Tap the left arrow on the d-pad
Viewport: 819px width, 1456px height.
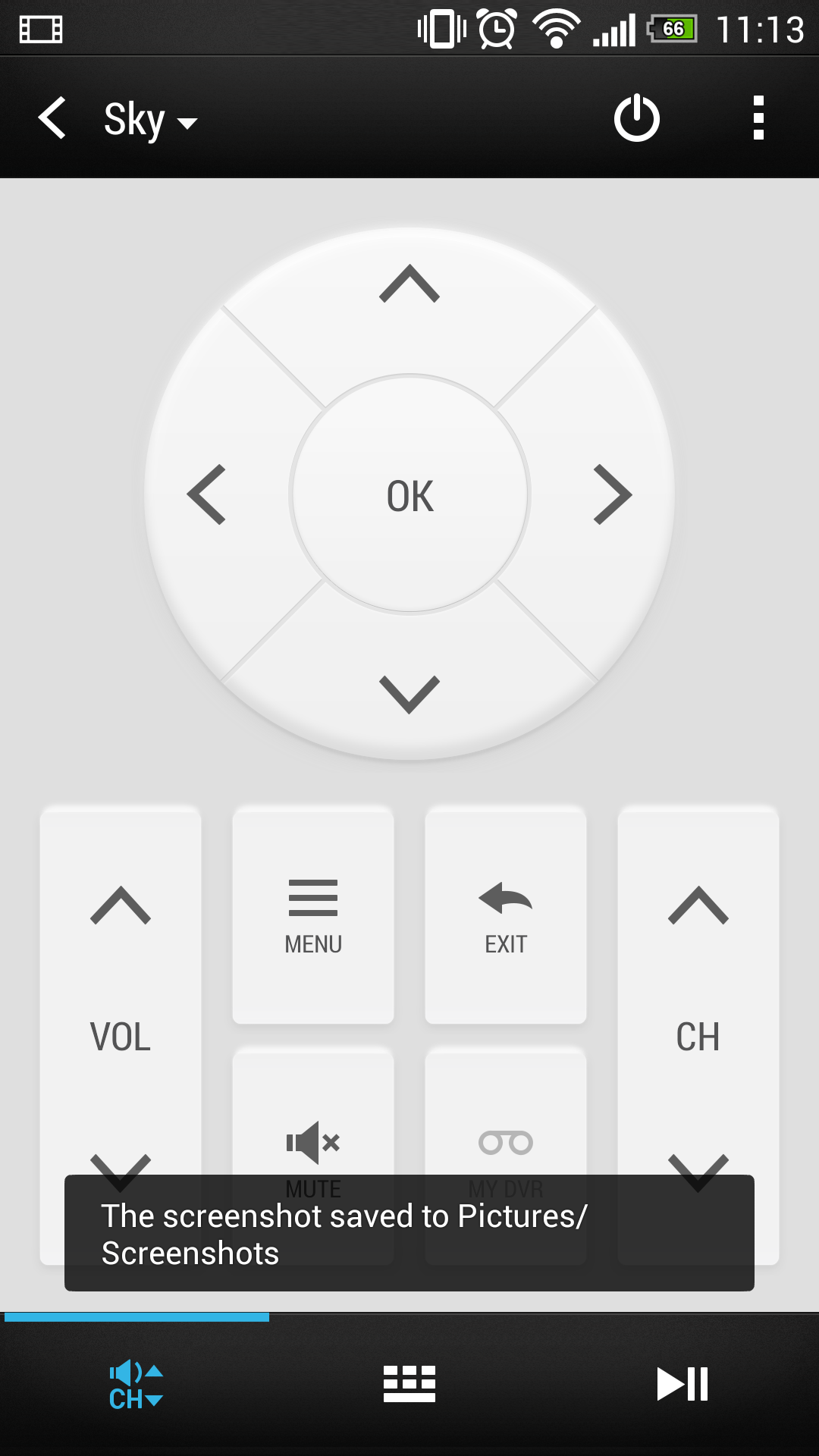tap(206, 494)
